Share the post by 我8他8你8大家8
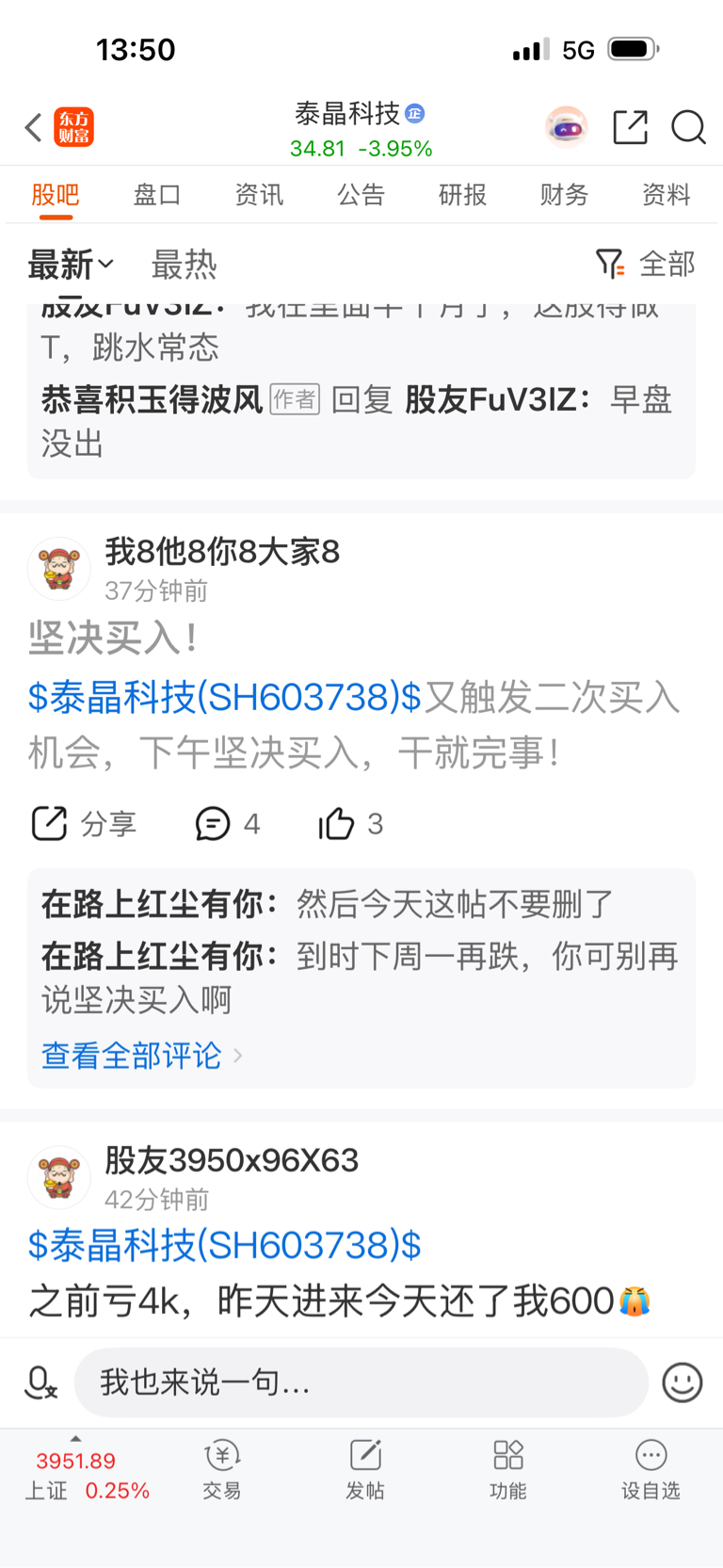 click(84, 824)
